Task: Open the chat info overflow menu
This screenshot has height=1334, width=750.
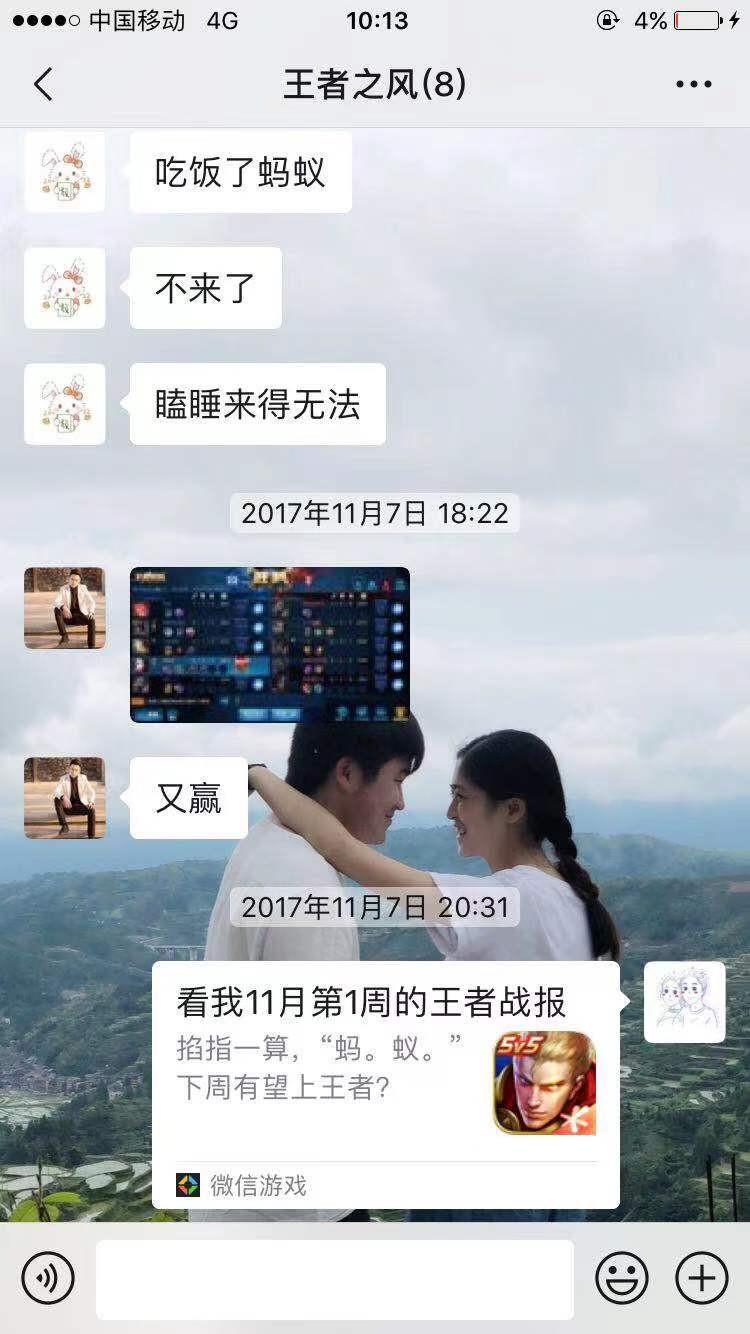Action: click(693, 85)
